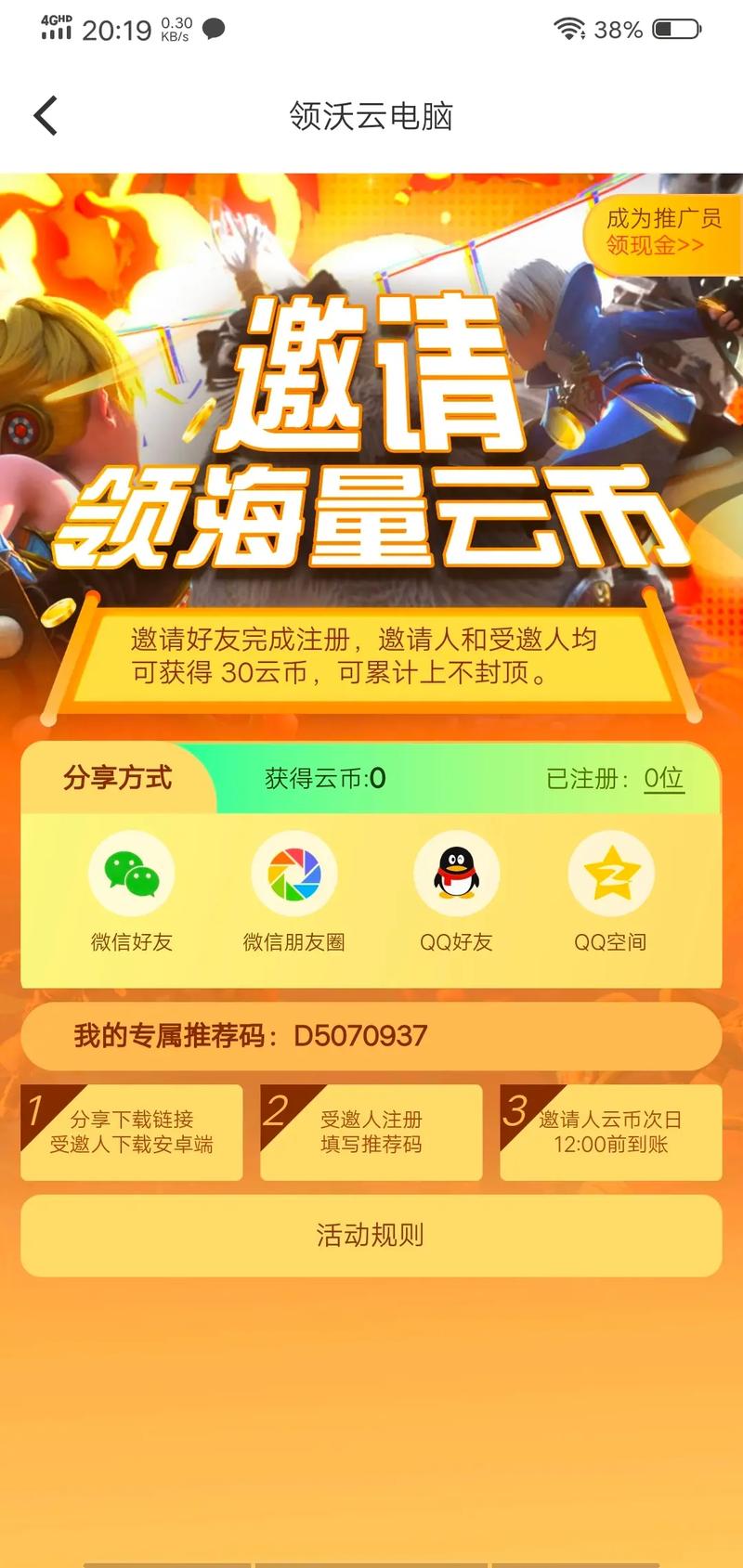This screenshot has width=743, height=1568.
Task: Copy referral code D5070937
Action: [362, 1036]
